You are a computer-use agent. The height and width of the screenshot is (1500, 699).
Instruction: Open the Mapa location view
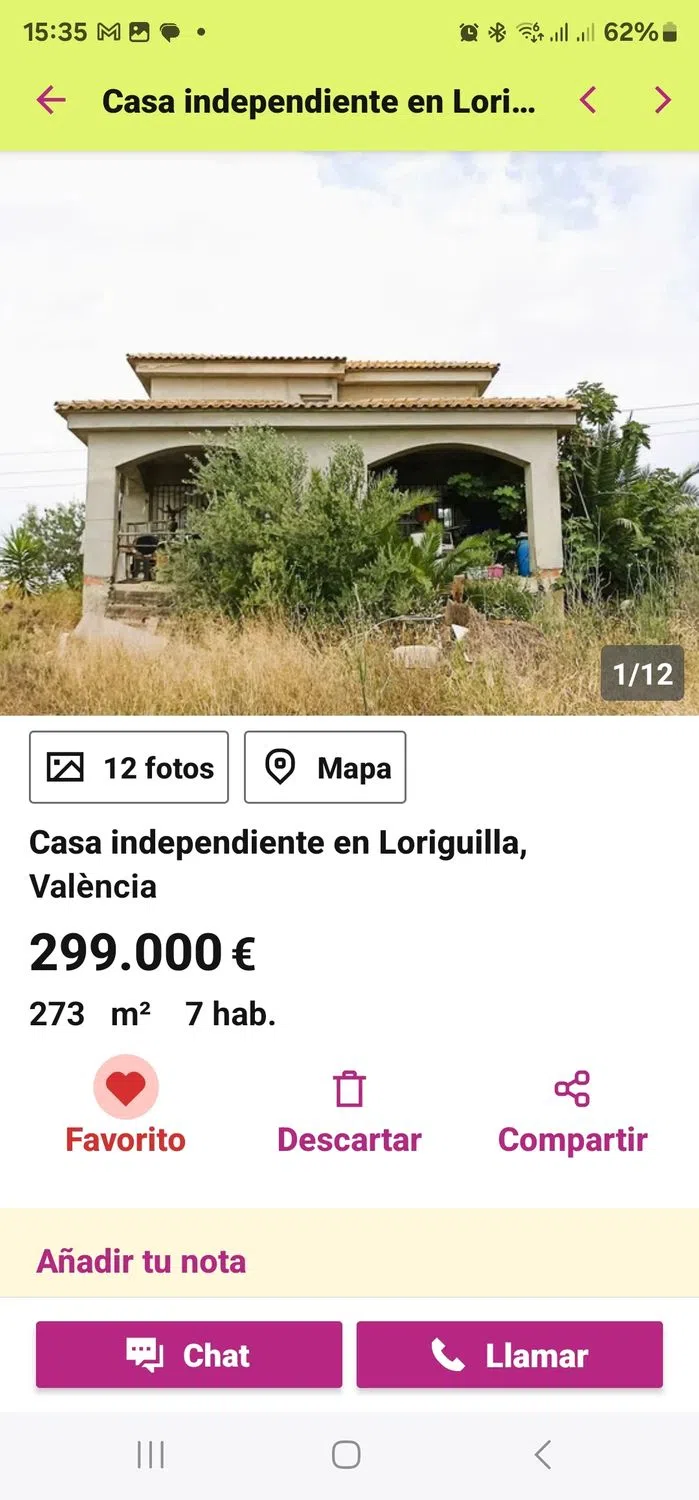click(x=325, y=767)
